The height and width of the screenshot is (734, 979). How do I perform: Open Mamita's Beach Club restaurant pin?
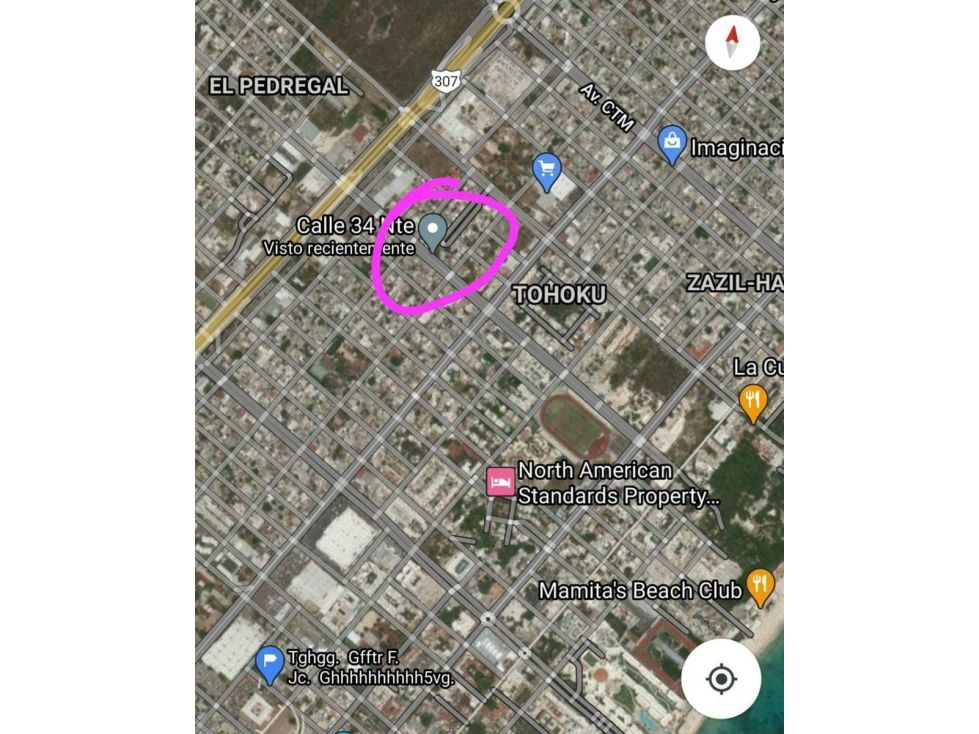[x=760, y=588]
